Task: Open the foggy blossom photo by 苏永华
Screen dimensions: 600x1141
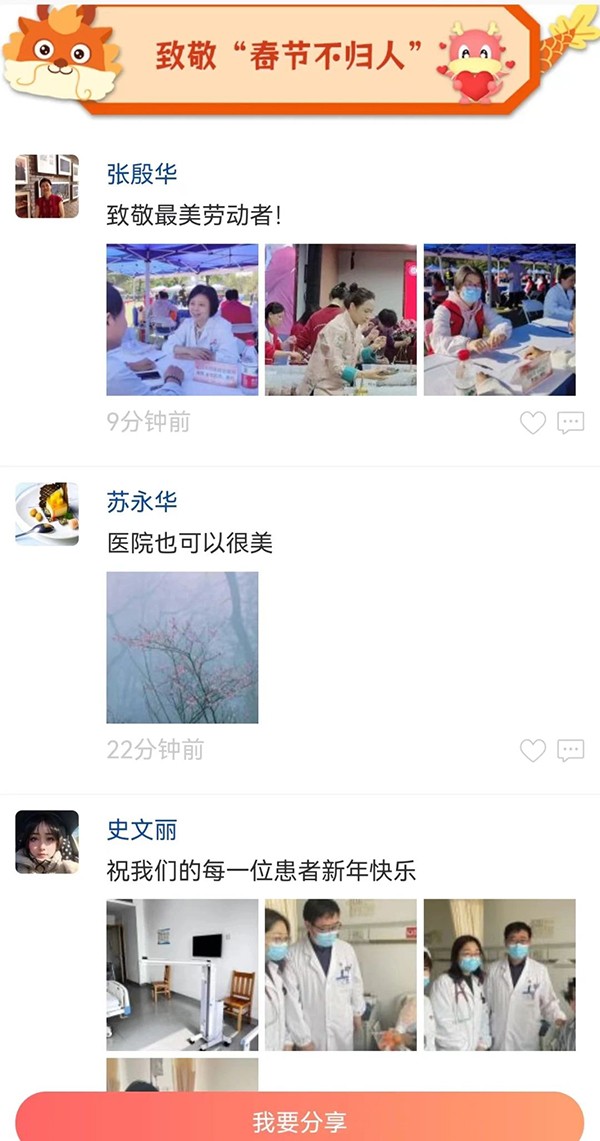Action: tap(182, 648)
